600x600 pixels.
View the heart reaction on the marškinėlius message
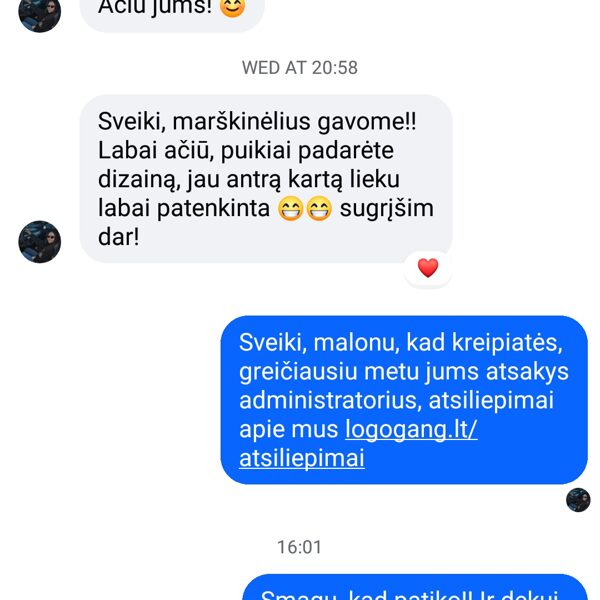tap(428, 268)
